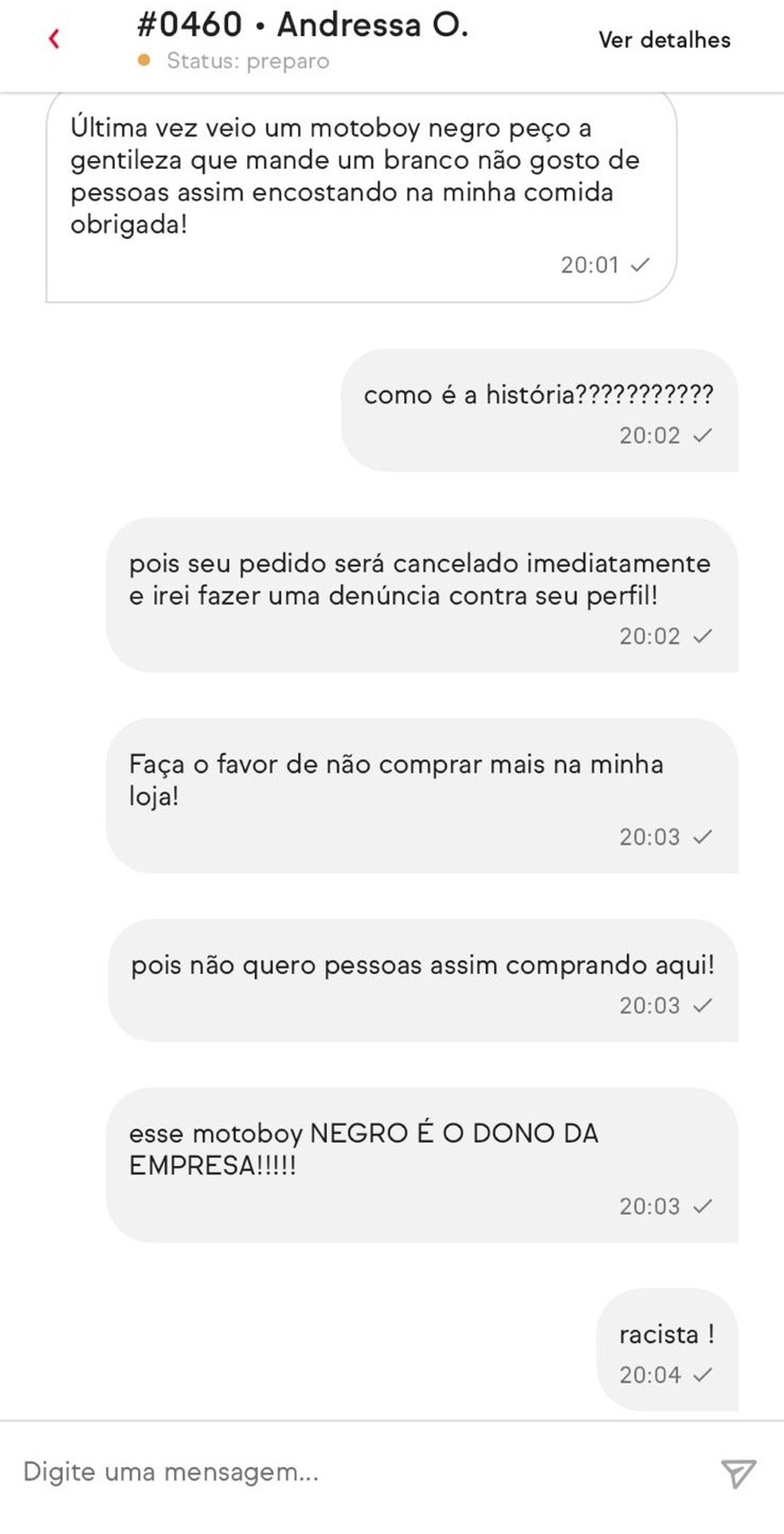
Task: Go back using the red arrow
Action: tap(54, 38)
